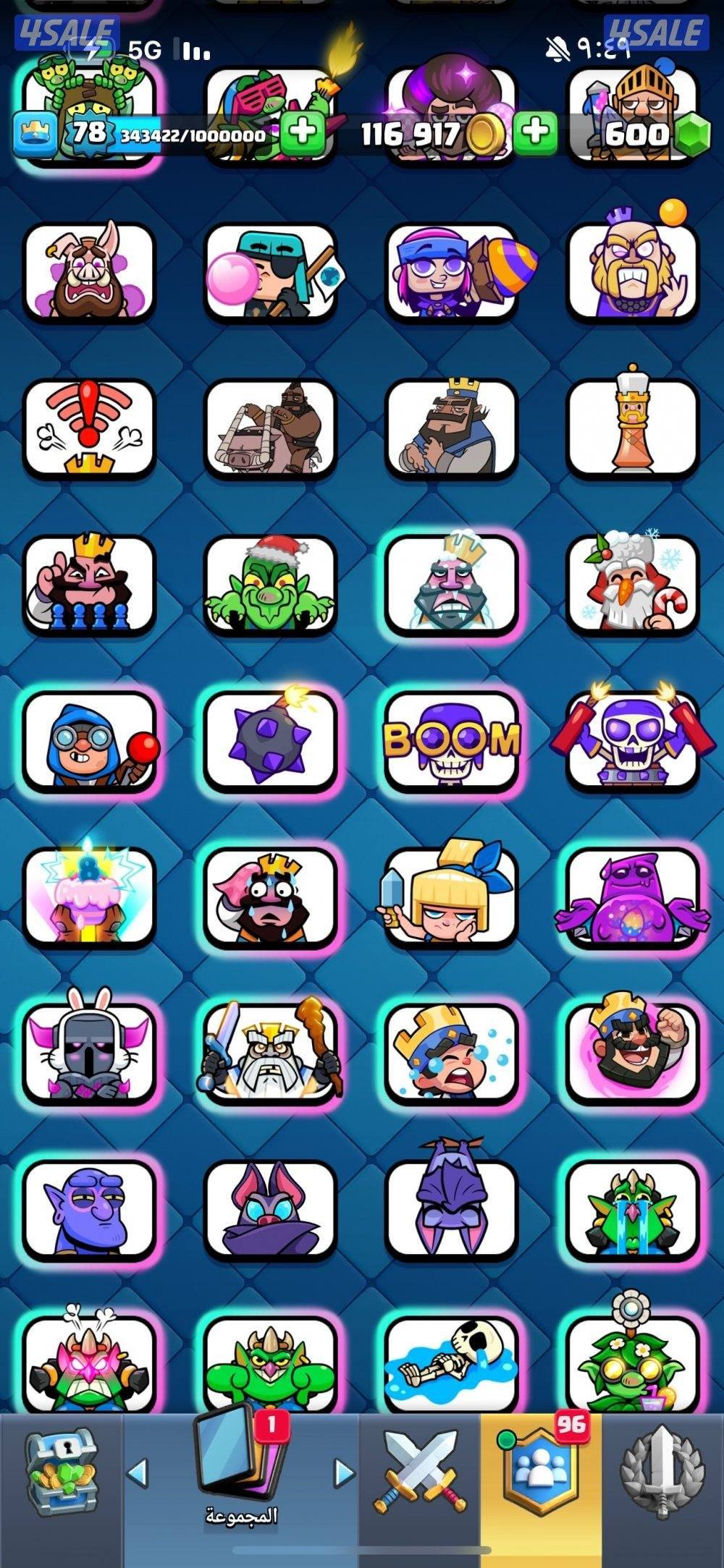Select the bunny-eared dark knight emote

pos(89,1054)
